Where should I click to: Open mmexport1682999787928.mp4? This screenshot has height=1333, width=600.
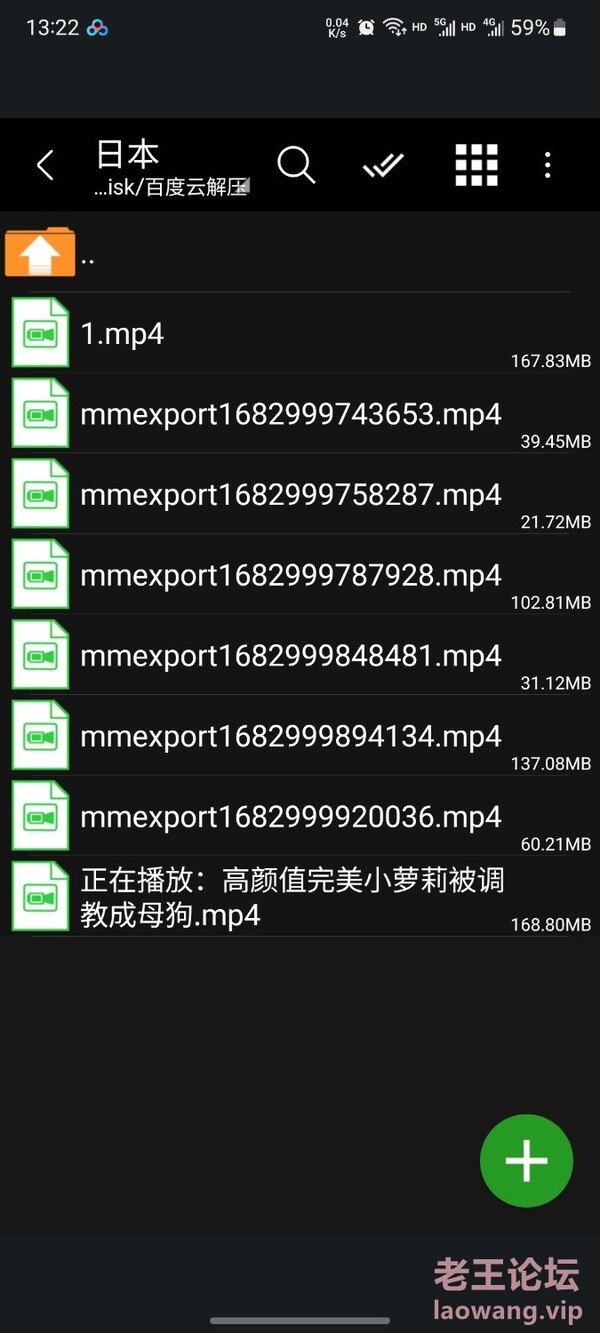click(300, 575)
